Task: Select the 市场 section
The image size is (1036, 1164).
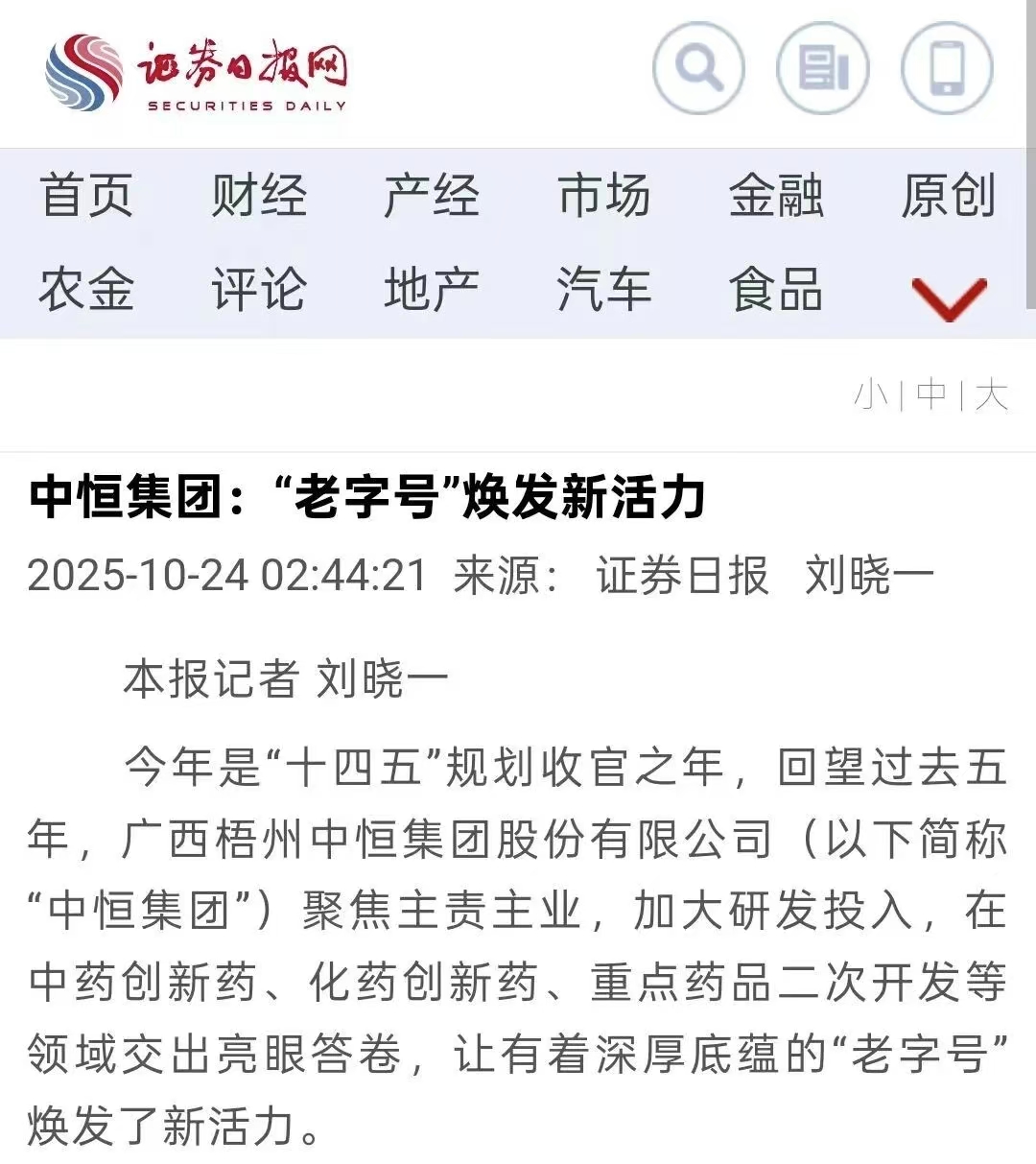Action: [x=603, y=196]
